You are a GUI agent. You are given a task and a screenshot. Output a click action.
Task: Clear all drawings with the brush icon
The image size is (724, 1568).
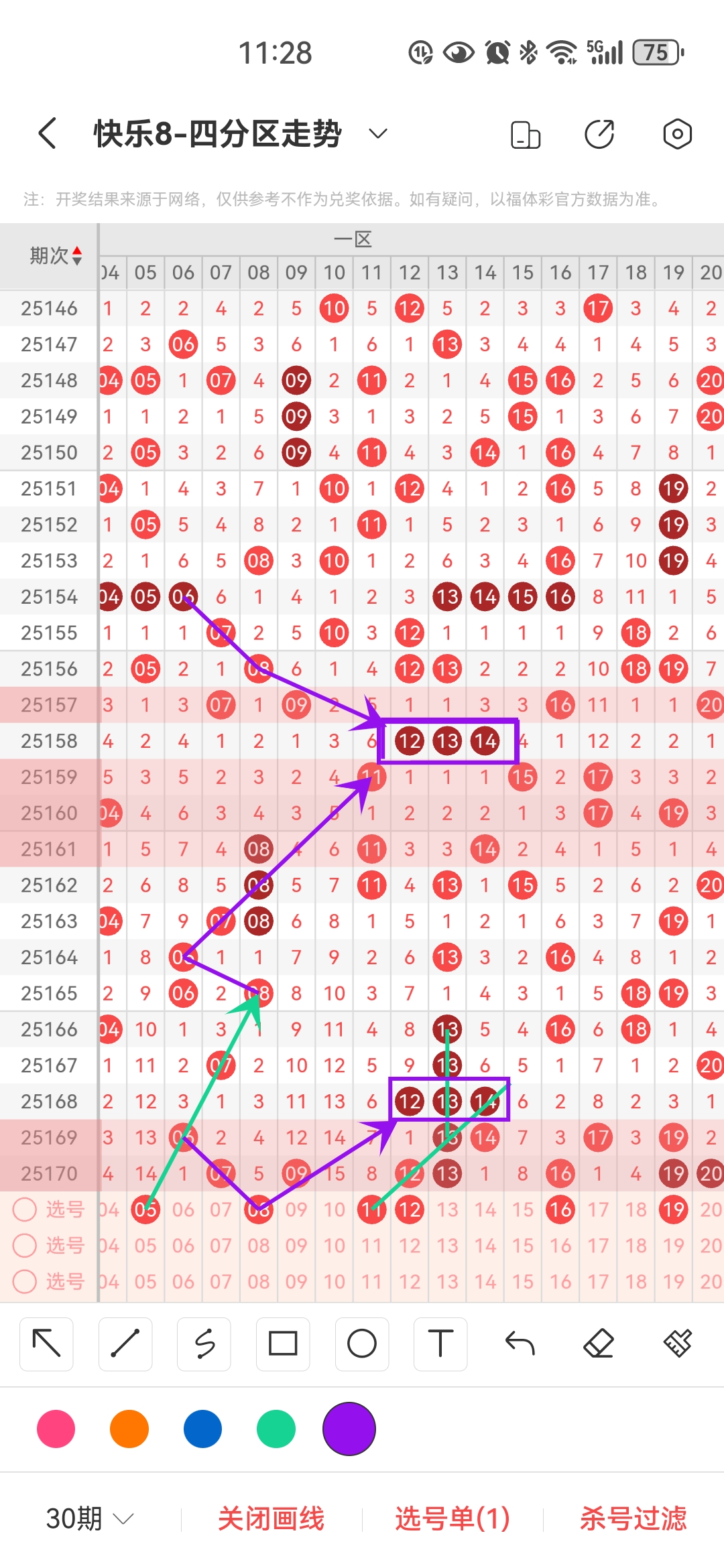coord(678,1344)
